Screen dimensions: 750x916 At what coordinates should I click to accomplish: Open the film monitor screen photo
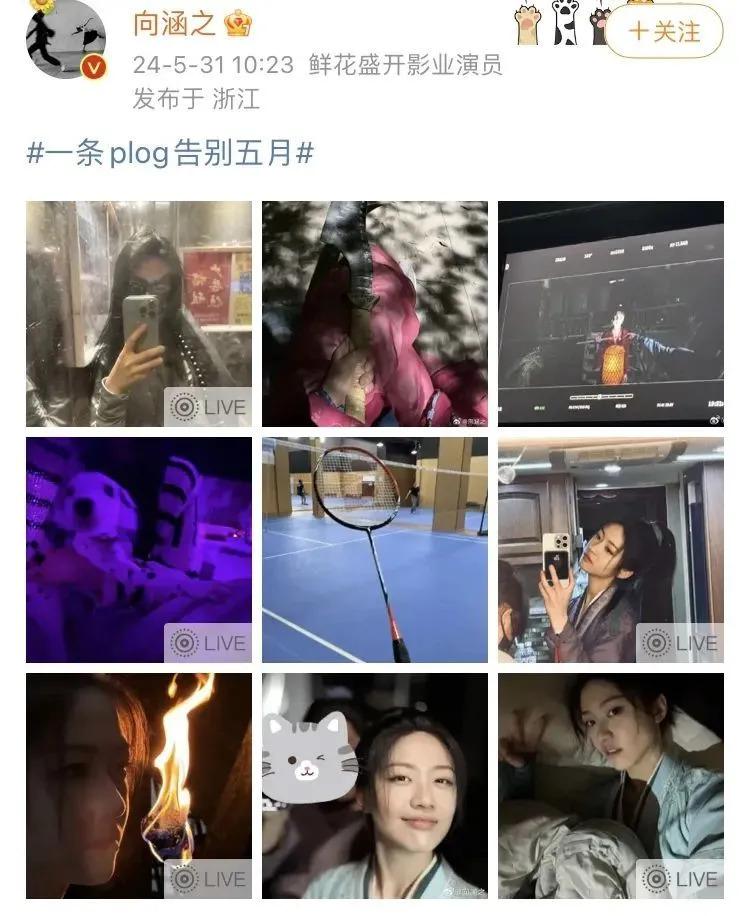611,314
